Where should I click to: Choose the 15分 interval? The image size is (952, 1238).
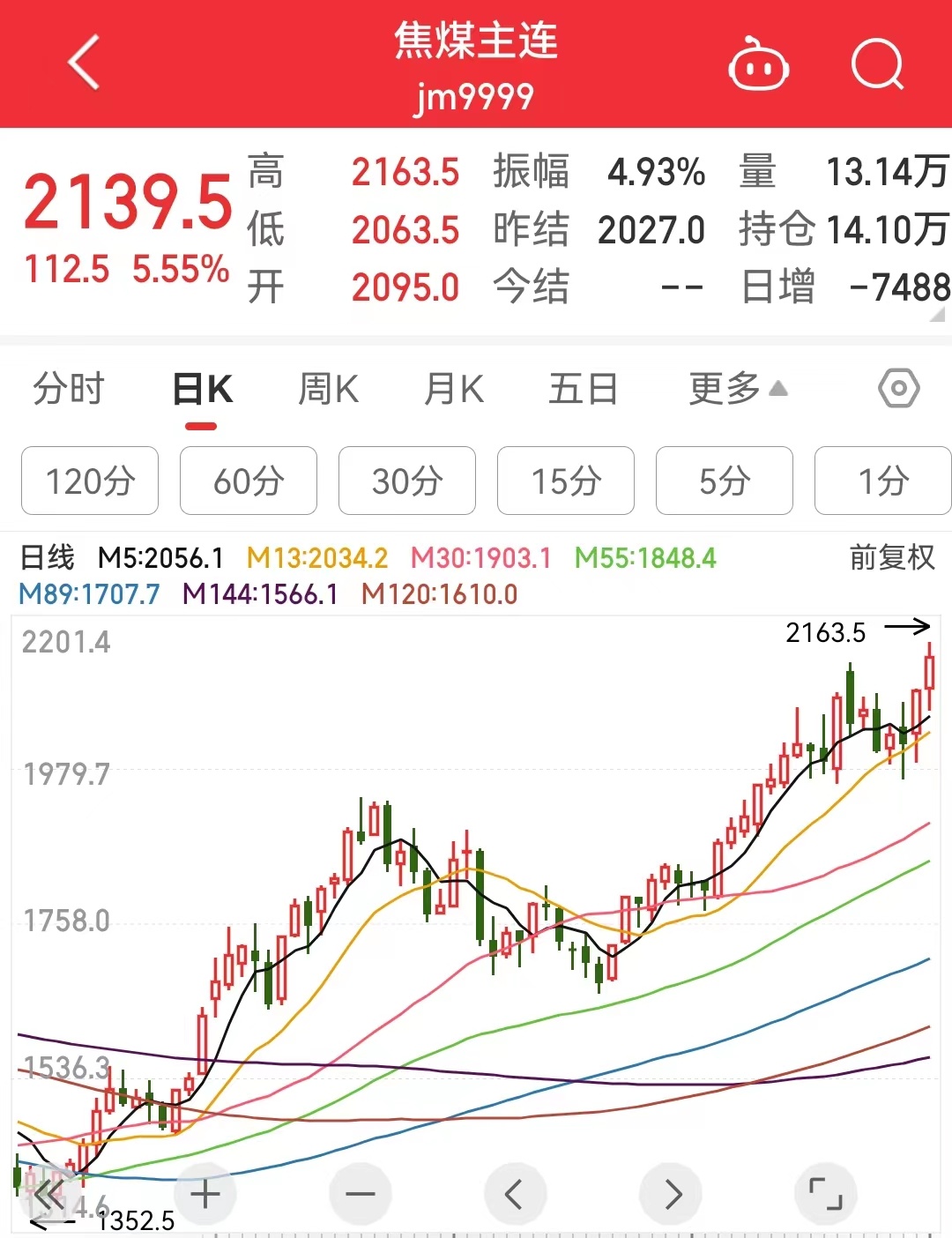click(x=566, y=481)
